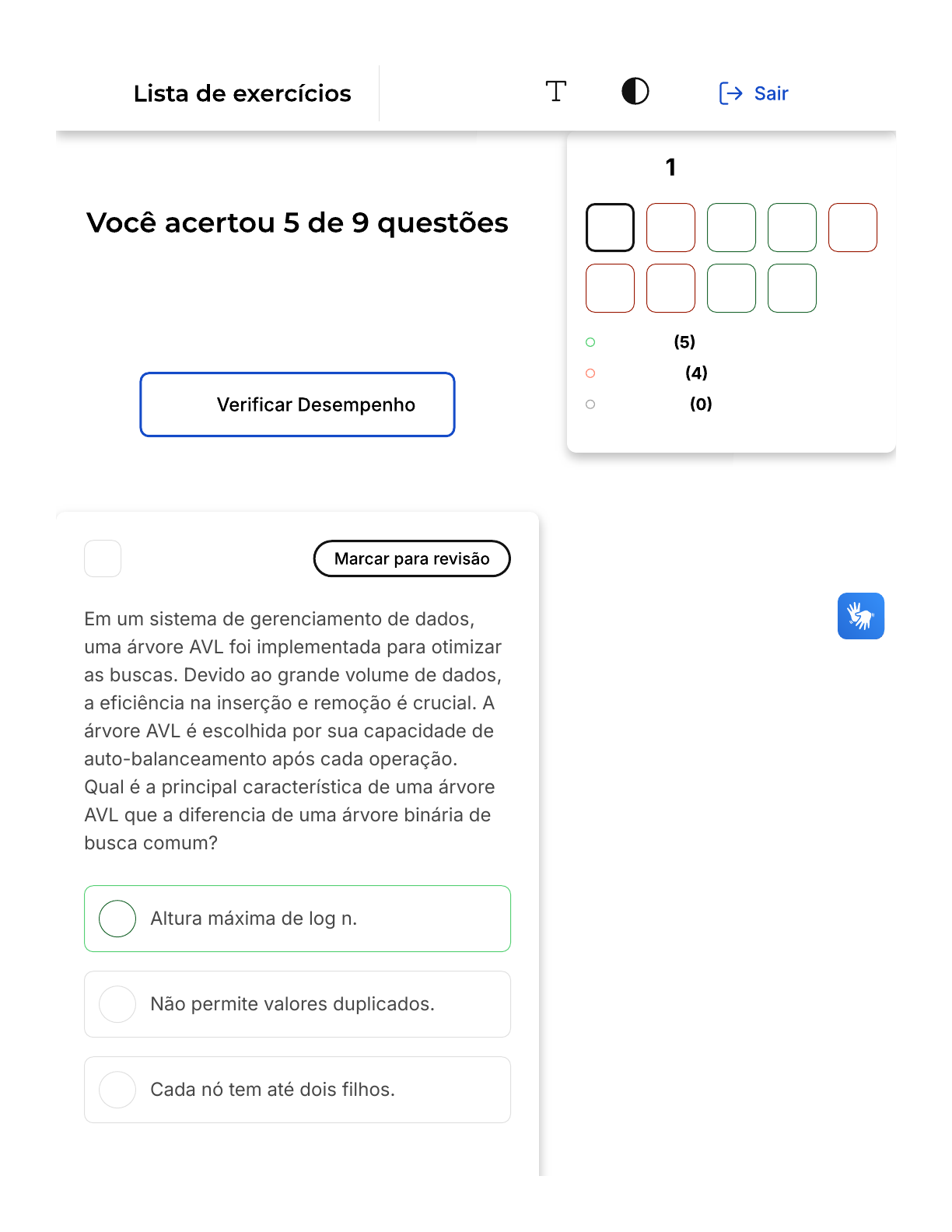The image size is (952, 1232).
Task: Pick answer Cada nó tem até dois filhos.
Action: tap(297, 1090)
